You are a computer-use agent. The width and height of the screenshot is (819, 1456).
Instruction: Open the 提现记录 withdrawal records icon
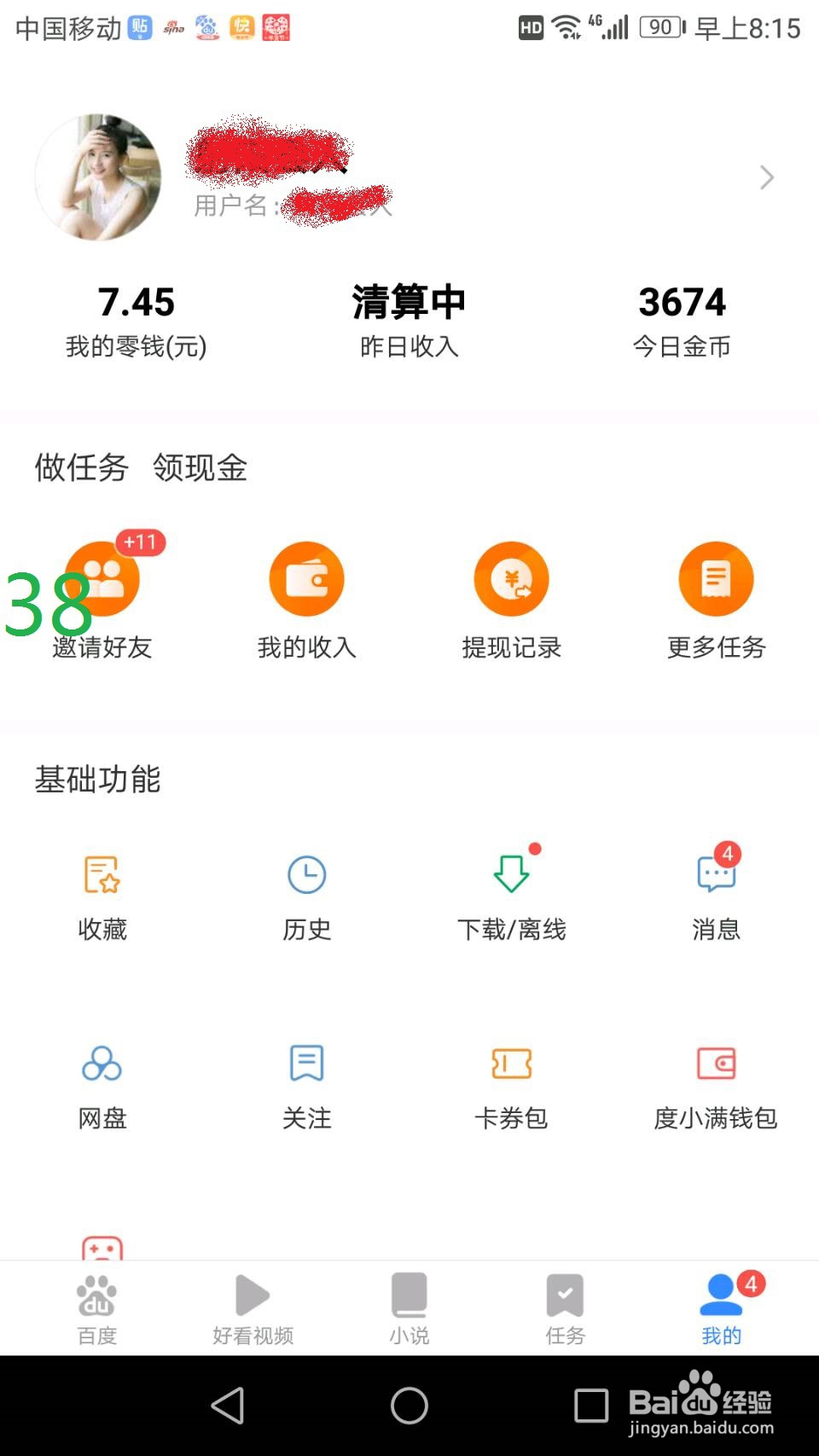click(x=511, y=578)
